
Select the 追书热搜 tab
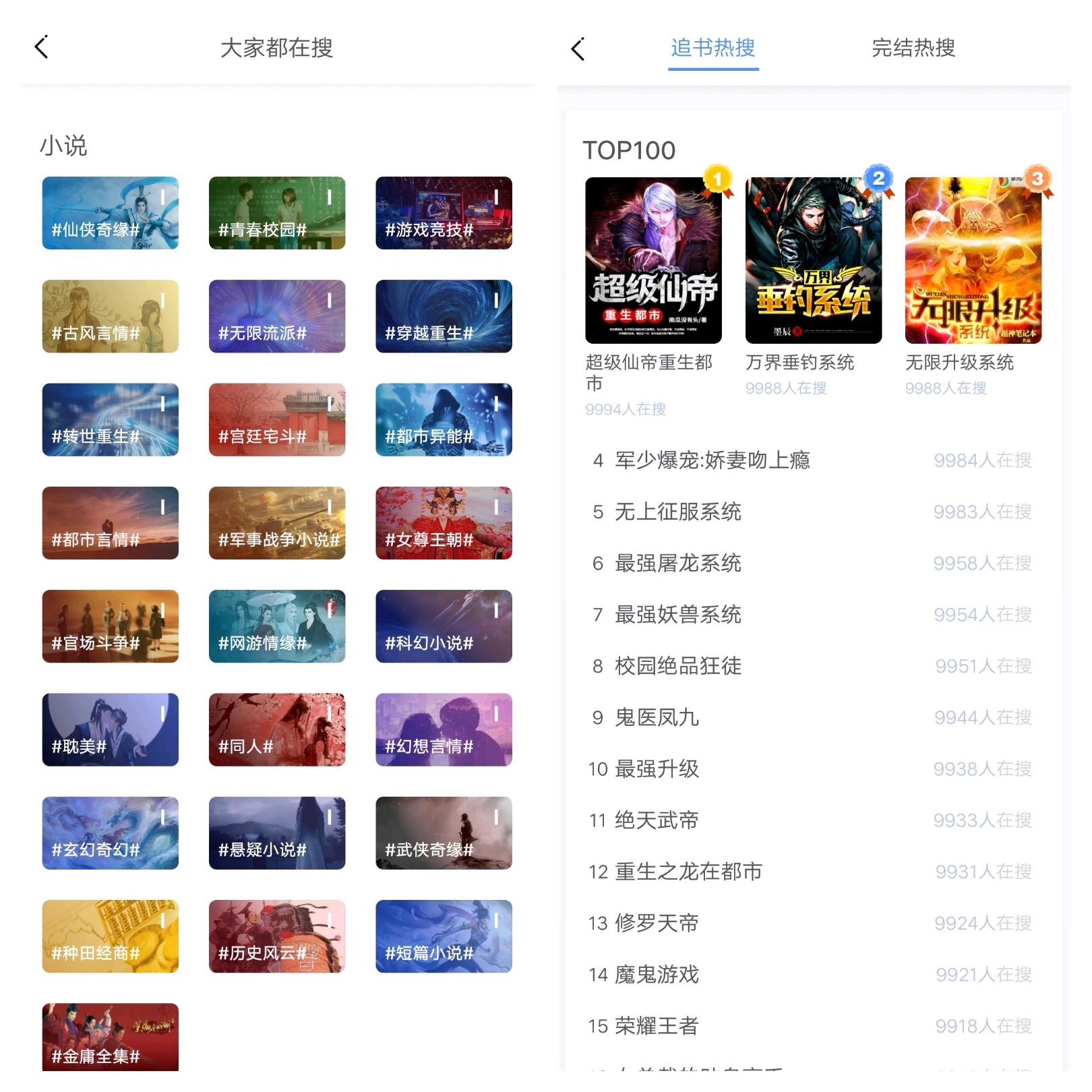[x=712, y=48]
